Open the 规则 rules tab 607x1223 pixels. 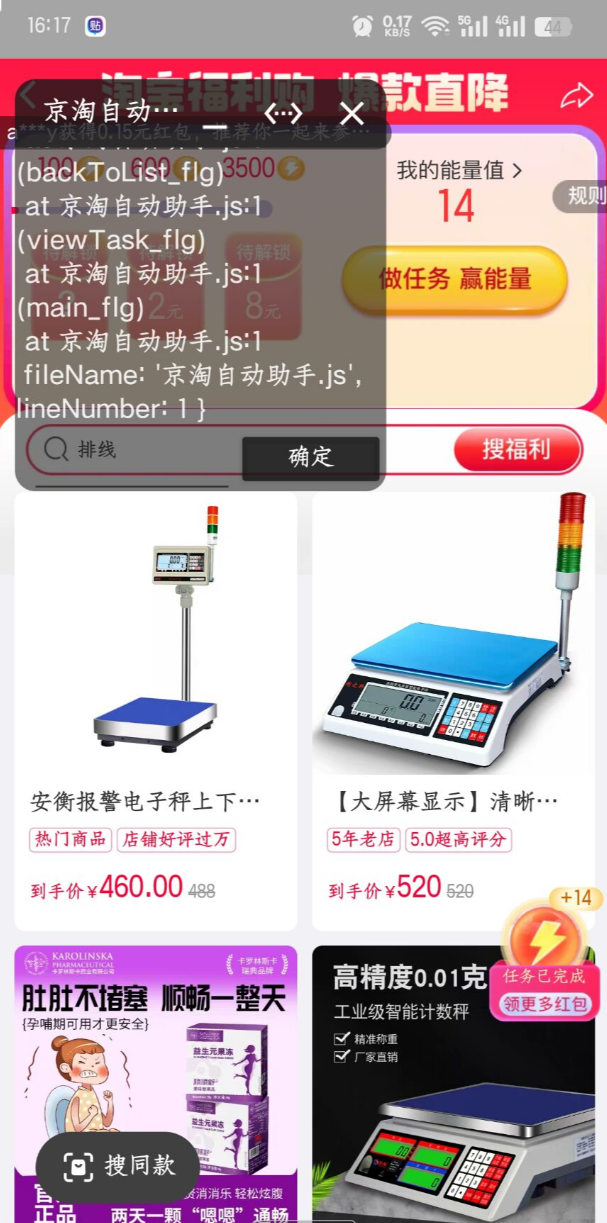point(584,196)
